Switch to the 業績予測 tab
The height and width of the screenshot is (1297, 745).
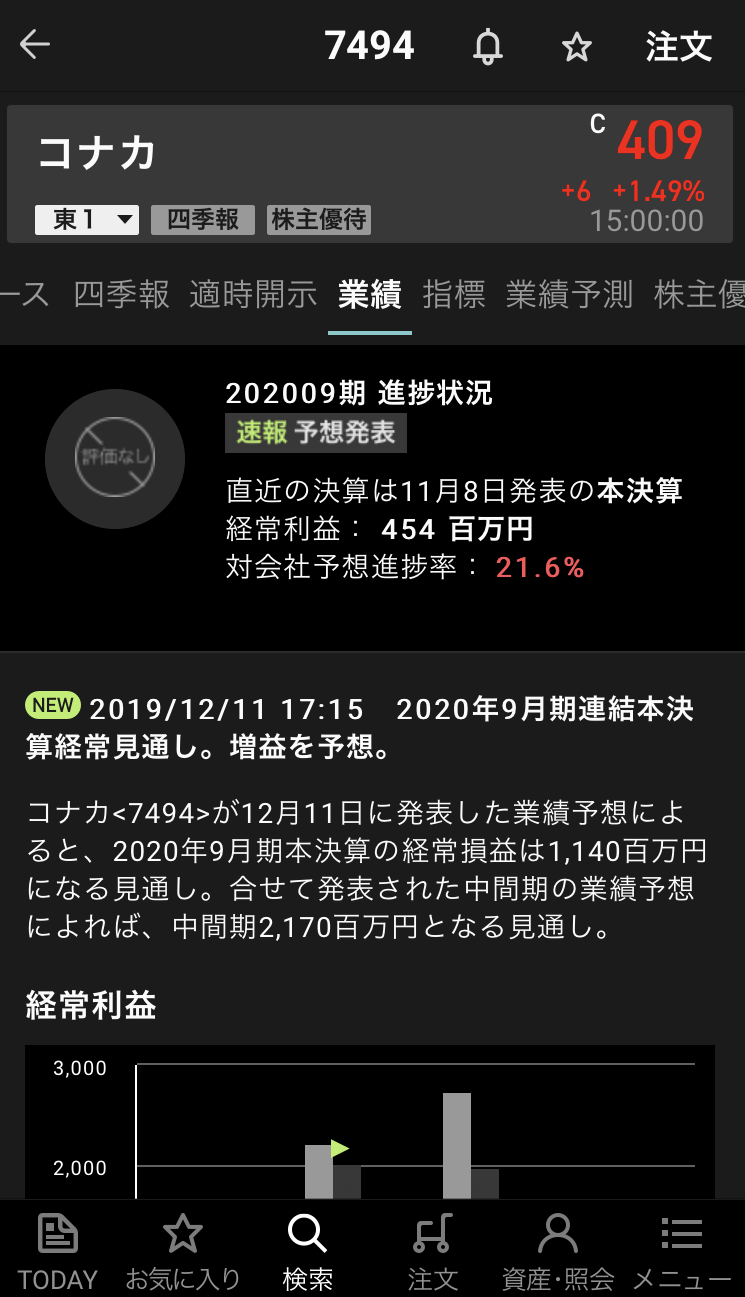tap(568, 294)
